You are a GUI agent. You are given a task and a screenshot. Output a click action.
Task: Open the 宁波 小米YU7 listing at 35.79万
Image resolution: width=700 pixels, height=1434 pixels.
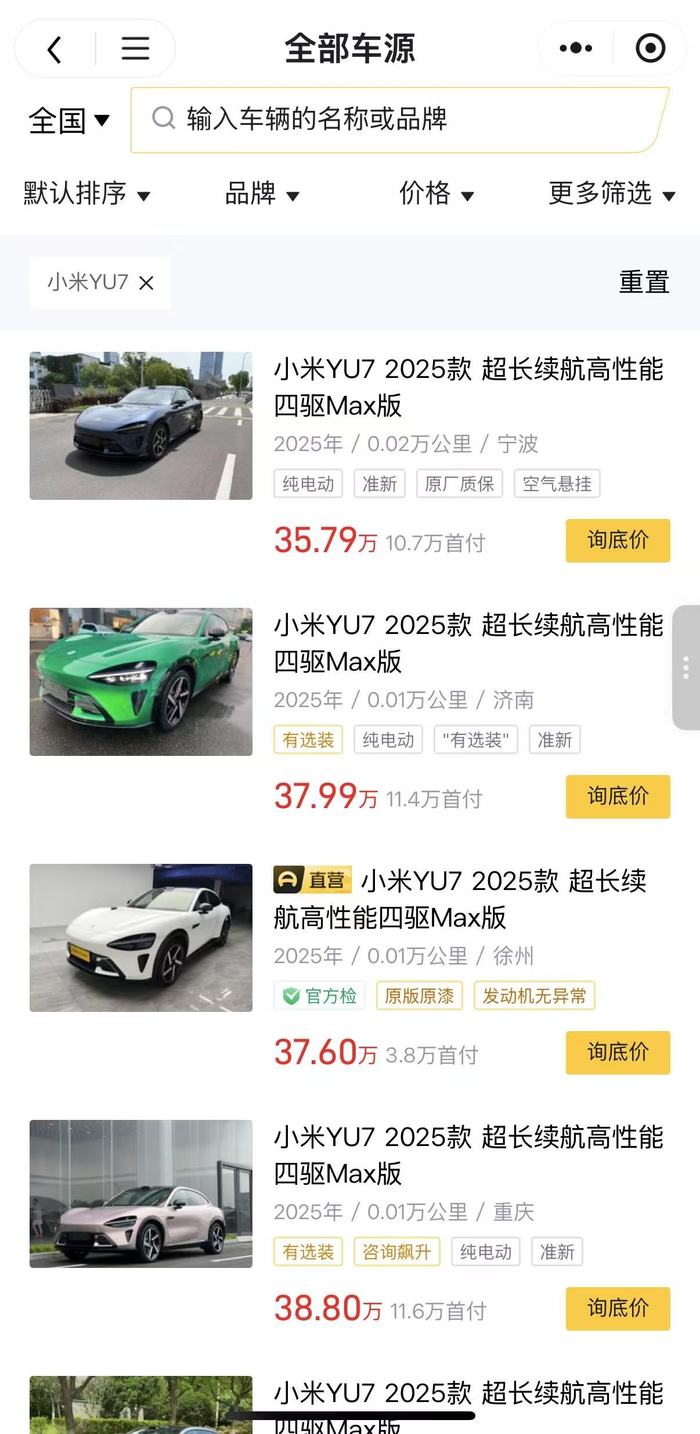(x=468, y=387)
